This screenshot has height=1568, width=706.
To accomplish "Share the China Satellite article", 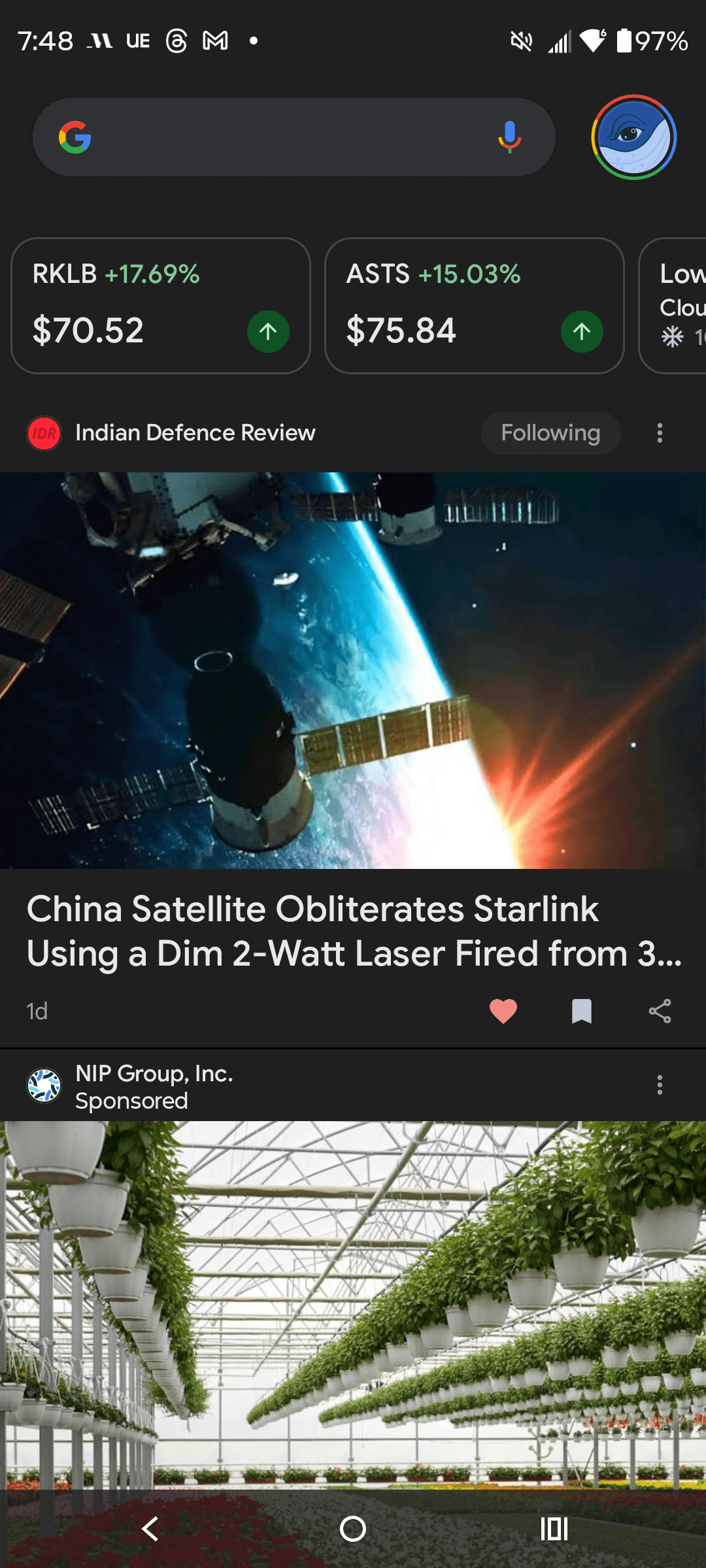I will point(660,1011).
